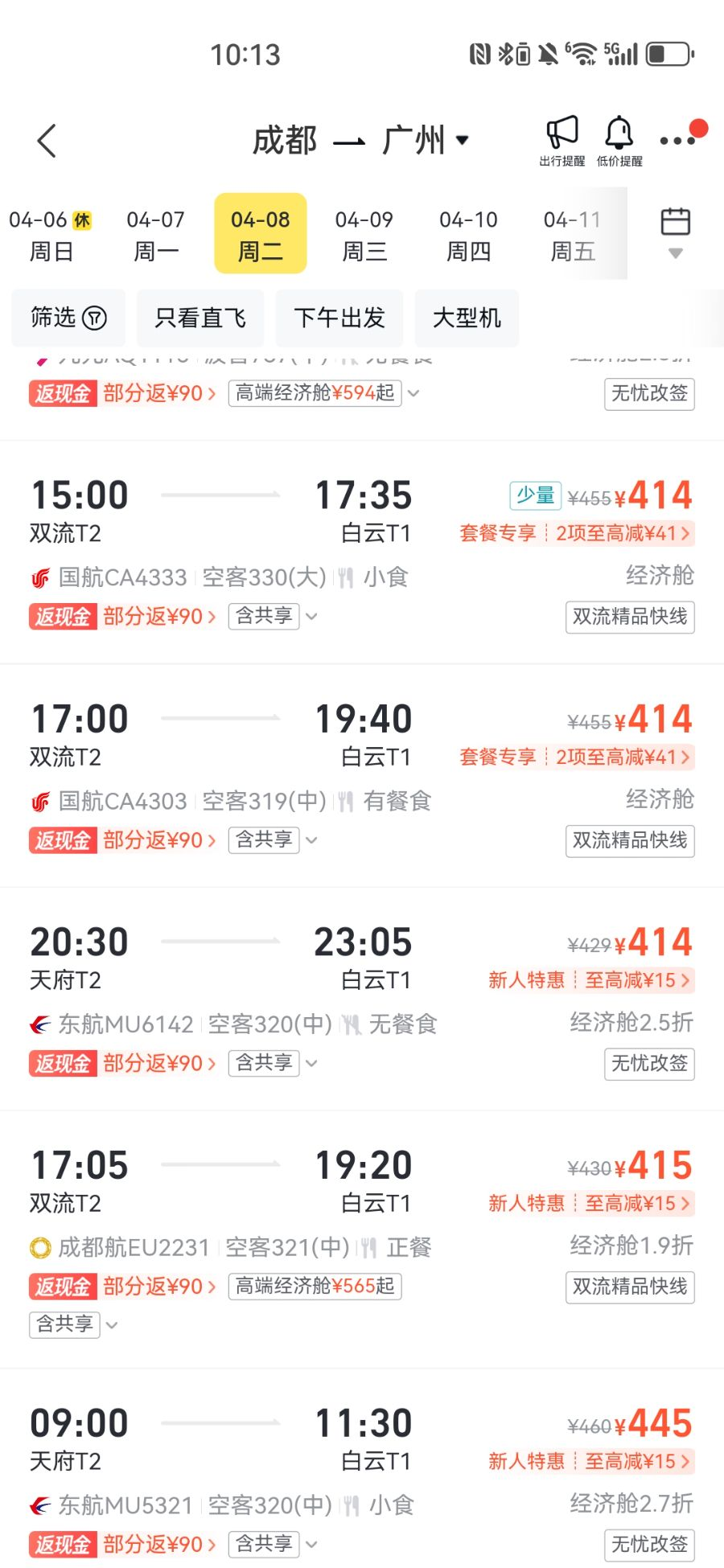The image size is (724, 1568).
Task: Open the 筛选 filter options
Action: (68, 318)
